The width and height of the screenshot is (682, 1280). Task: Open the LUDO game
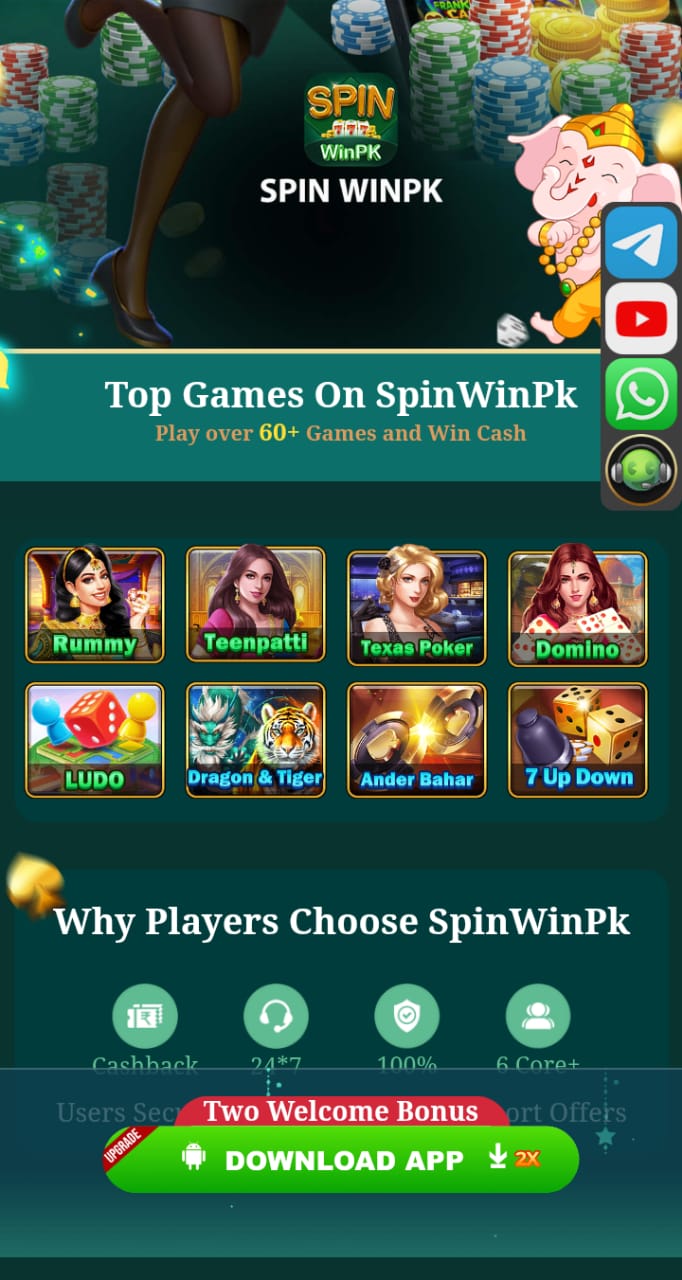pyautogui.click(x=95, y=740)
